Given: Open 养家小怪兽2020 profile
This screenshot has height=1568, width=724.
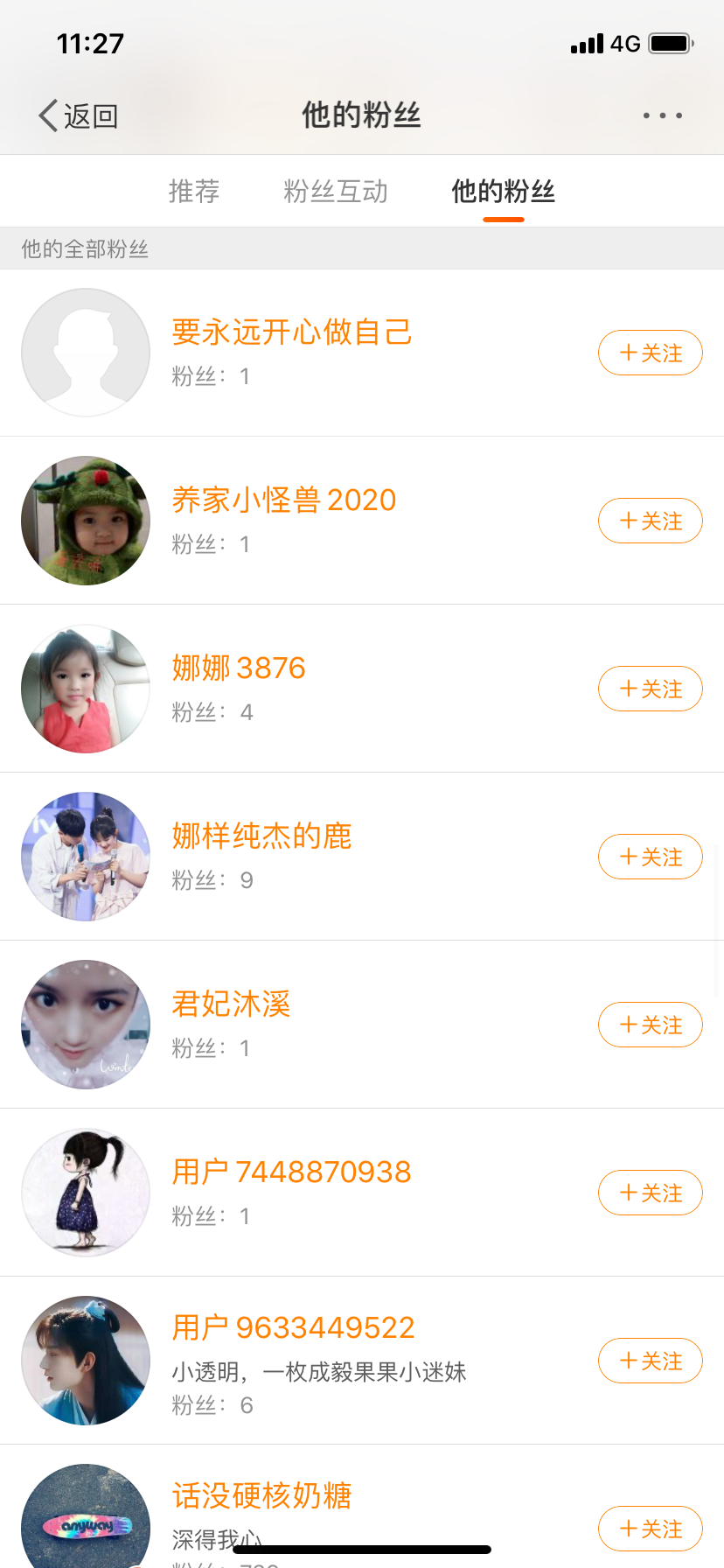Looking at the screenshot, I should [x=283, y=500].
